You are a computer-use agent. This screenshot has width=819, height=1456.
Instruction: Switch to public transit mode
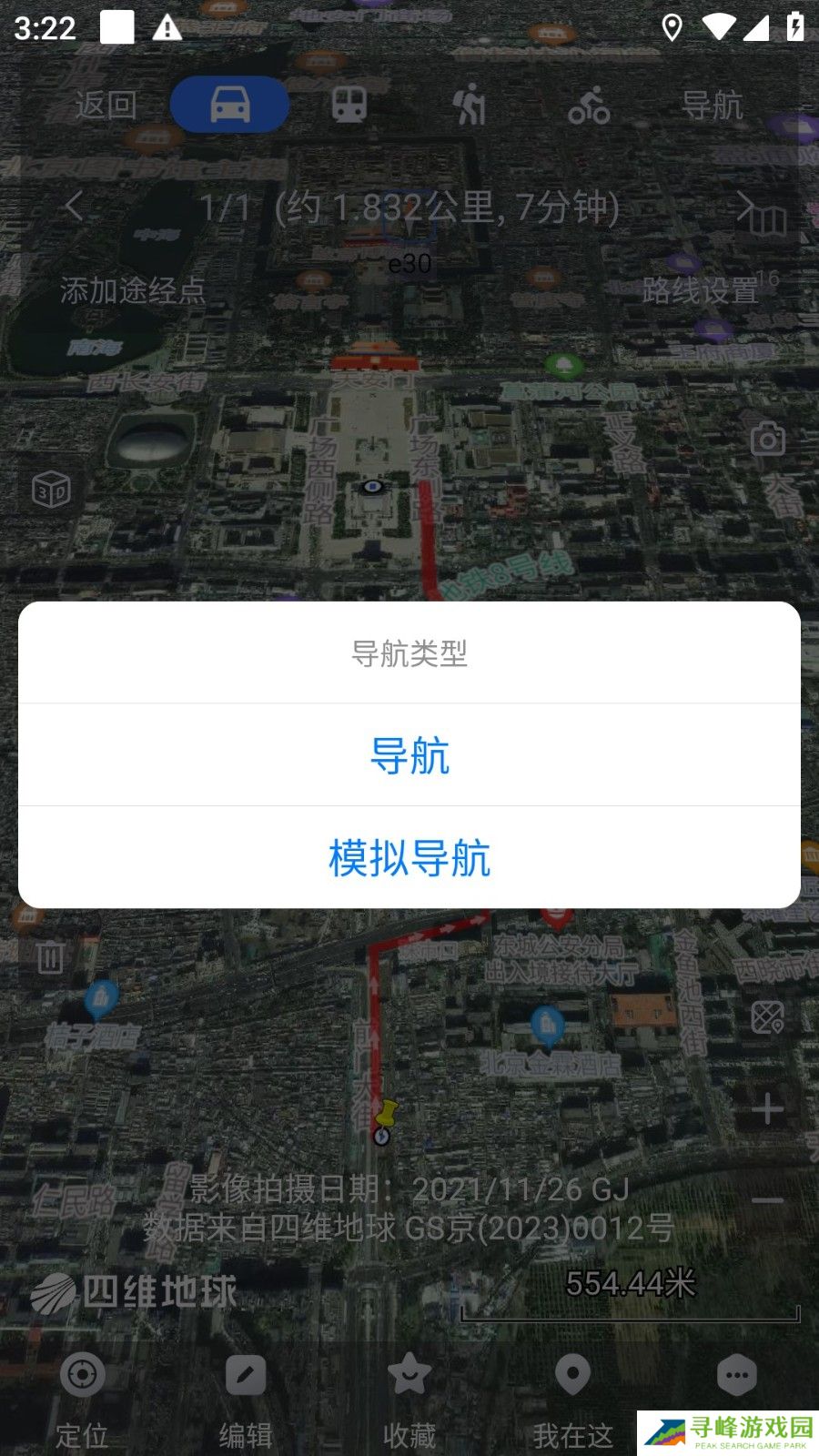349,105
